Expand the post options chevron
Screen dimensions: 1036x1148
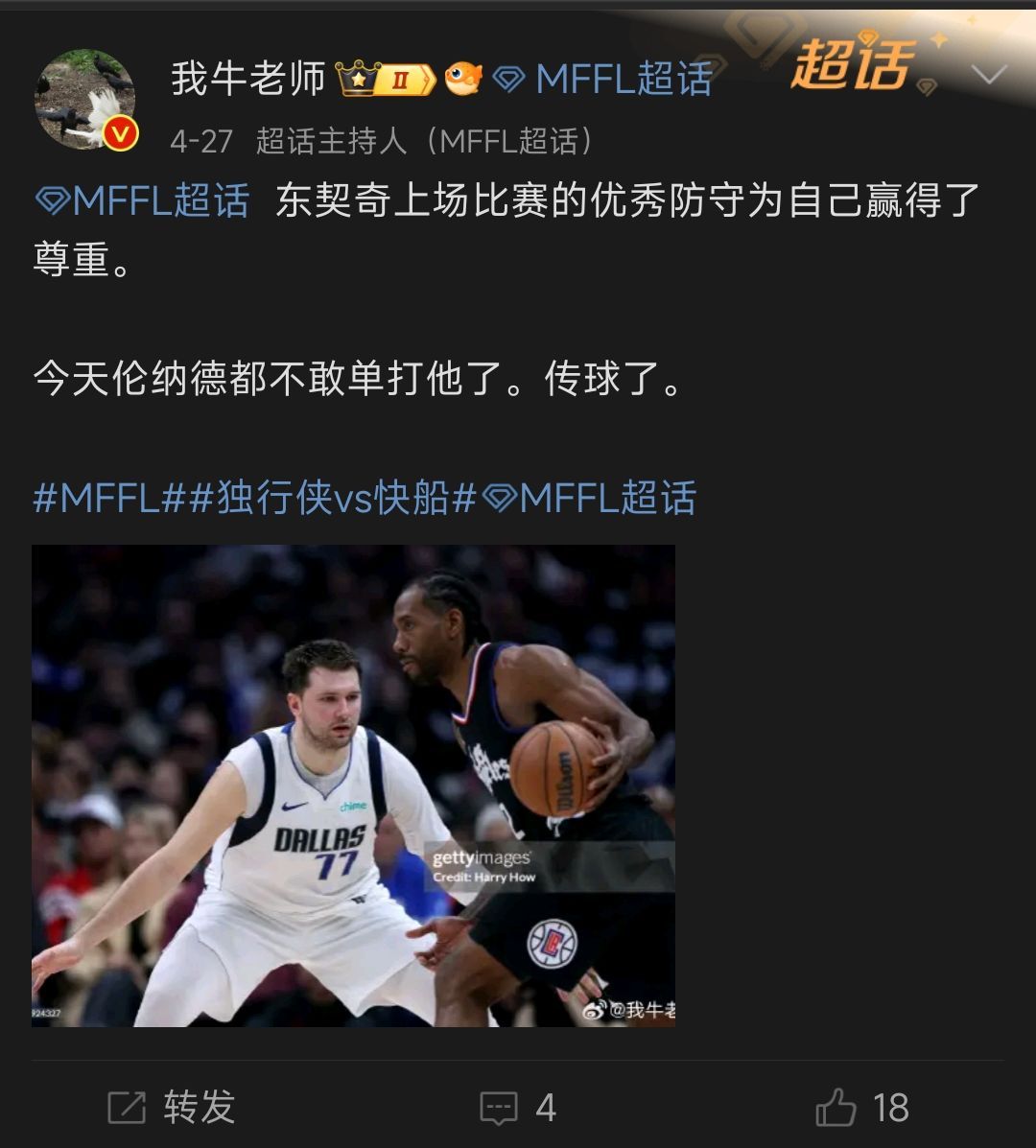pos(987,74)
